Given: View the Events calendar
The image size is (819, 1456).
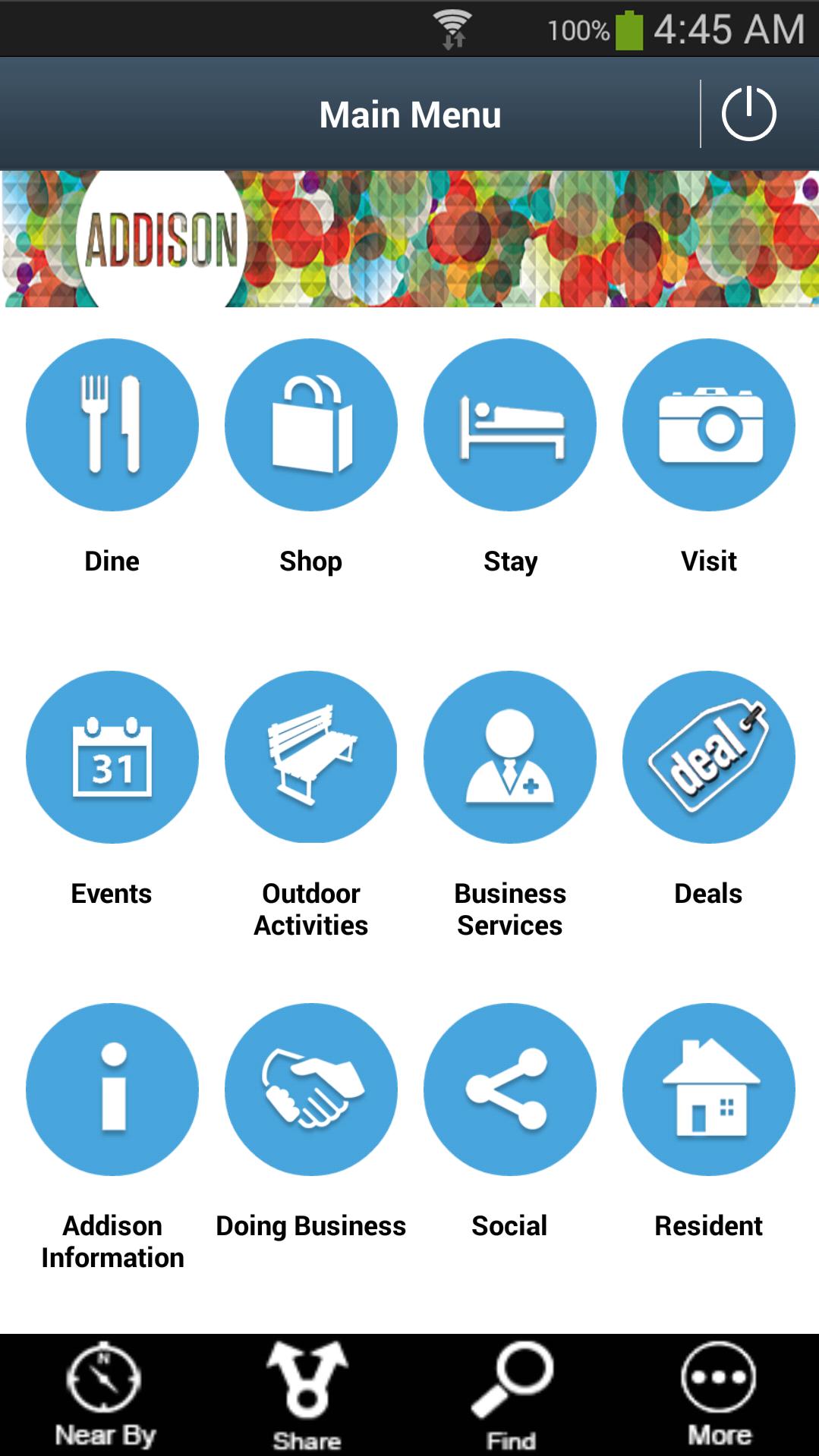Looking at the screenshot, I should click(x=112, y=757).
